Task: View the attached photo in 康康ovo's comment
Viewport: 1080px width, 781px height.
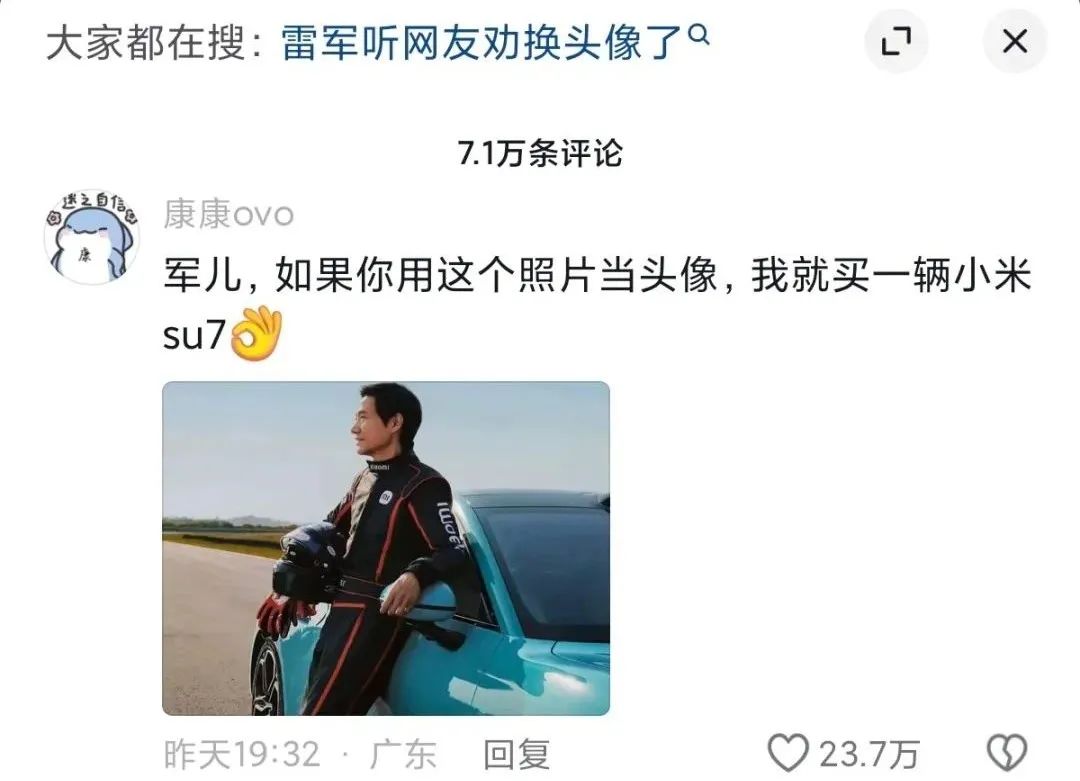Action: [x=386, y=547]
